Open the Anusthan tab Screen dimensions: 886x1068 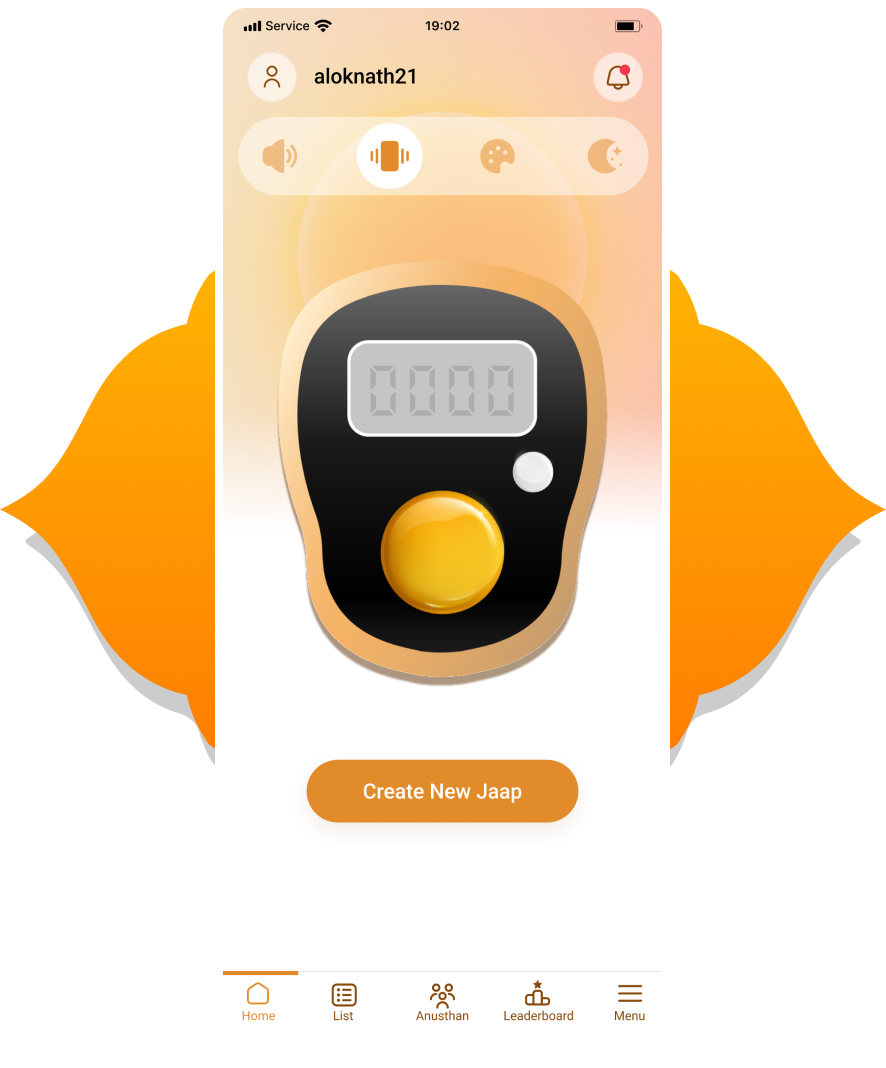[x=442, y=1001]
